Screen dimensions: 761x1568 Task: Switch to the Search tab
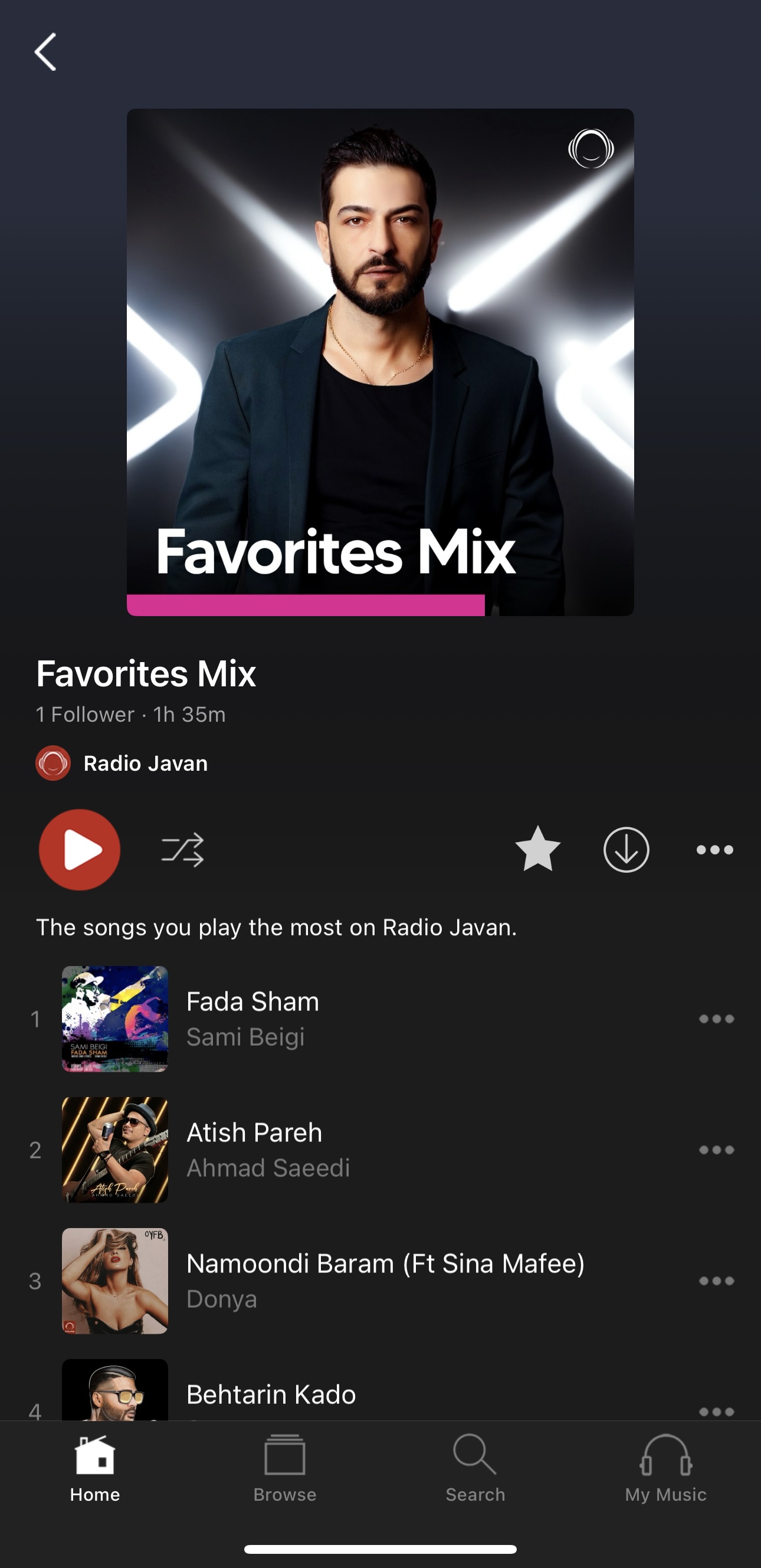(475, 1469)
